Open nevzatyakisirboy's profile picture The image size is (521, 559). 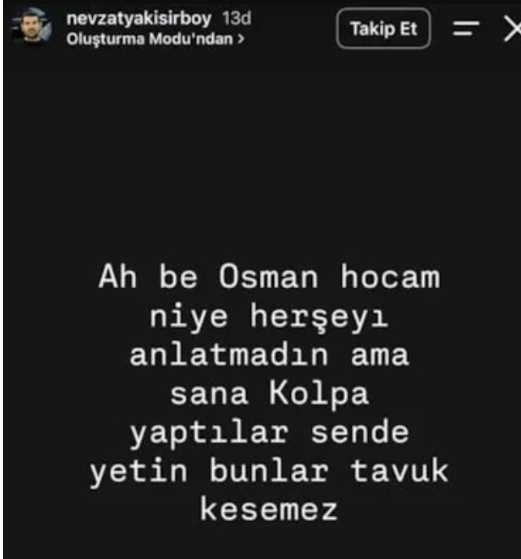32,25
